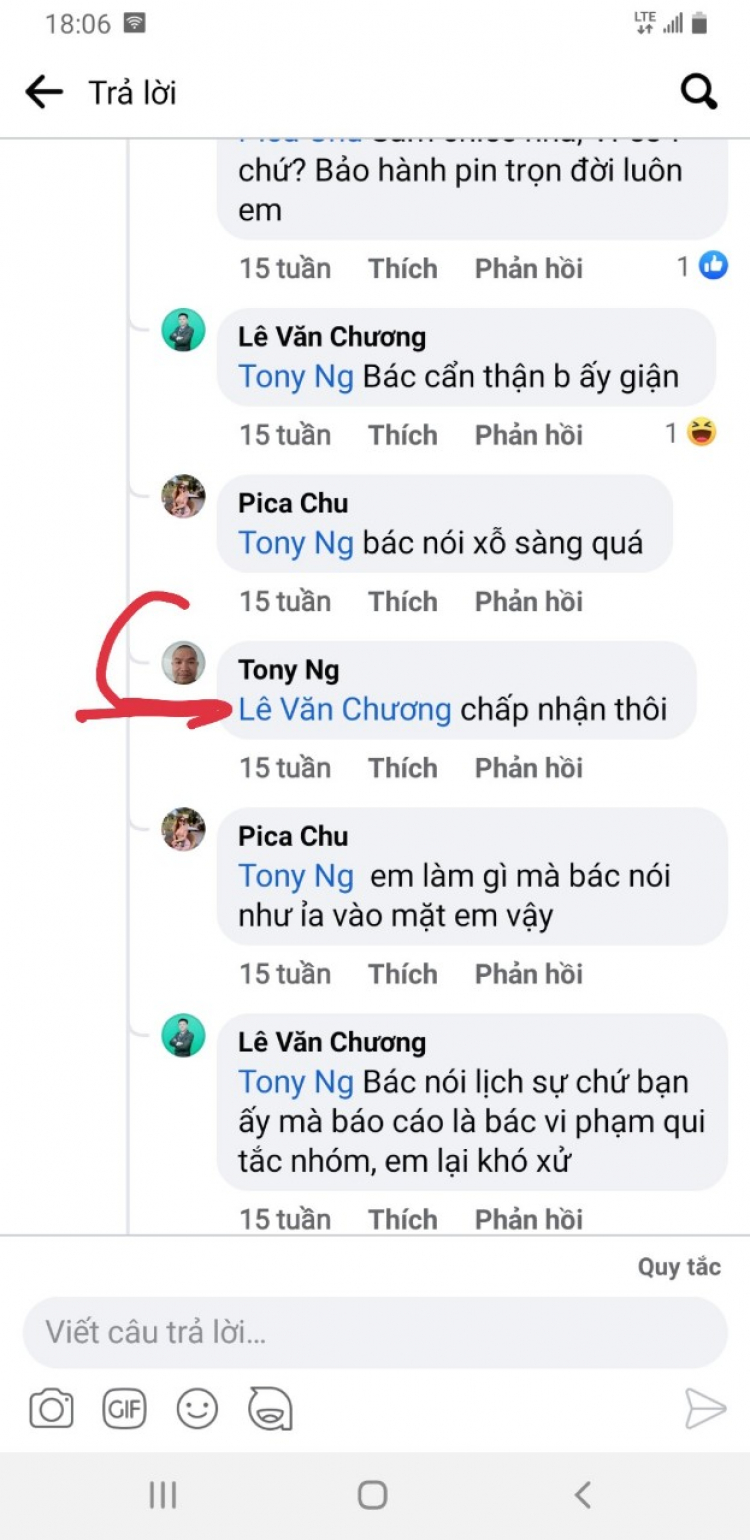Go back using the top arrow
This screenshot has height=1540, width=750.
pyautogui.click(x=44, y=93)
